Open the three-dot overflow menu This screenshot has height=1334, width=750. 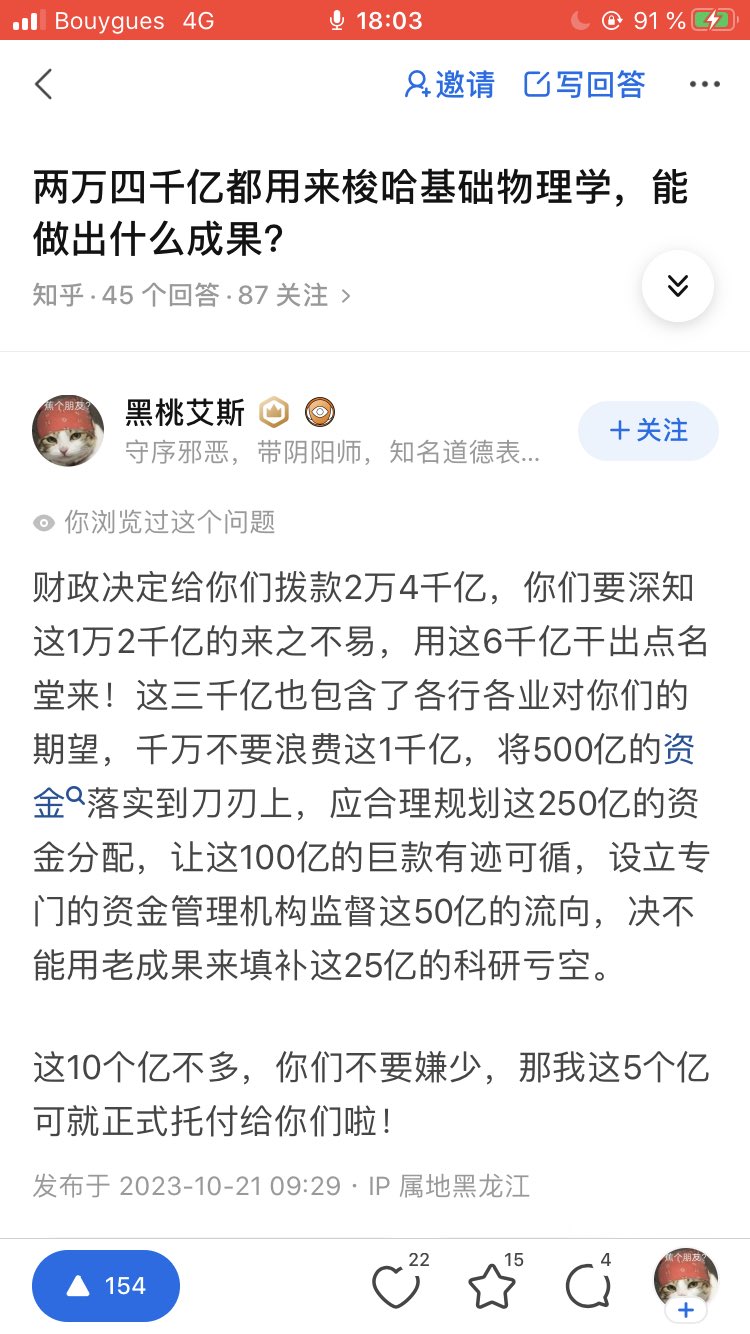(705, 84)
